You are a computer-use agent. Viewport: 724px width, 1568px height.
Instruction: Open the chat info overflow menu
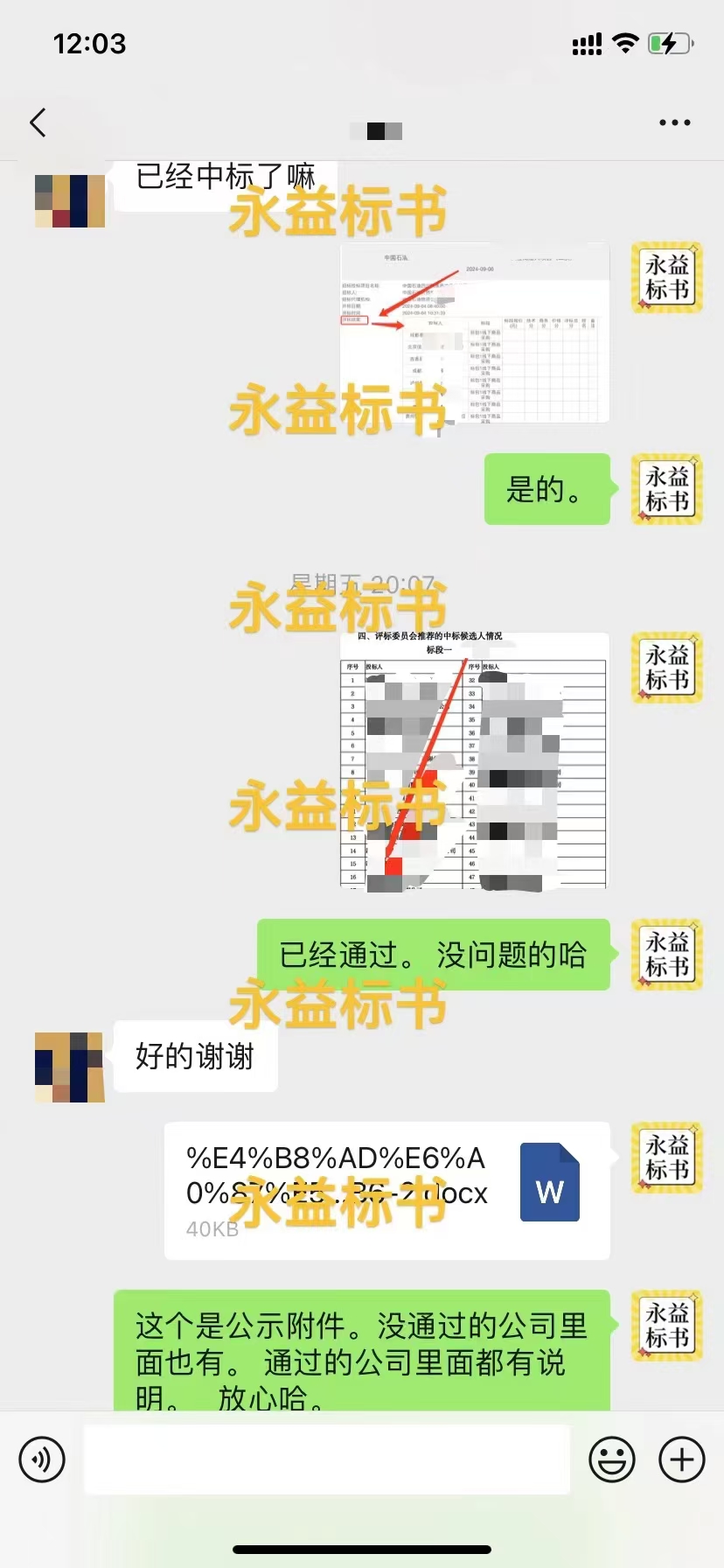point(674,122)
